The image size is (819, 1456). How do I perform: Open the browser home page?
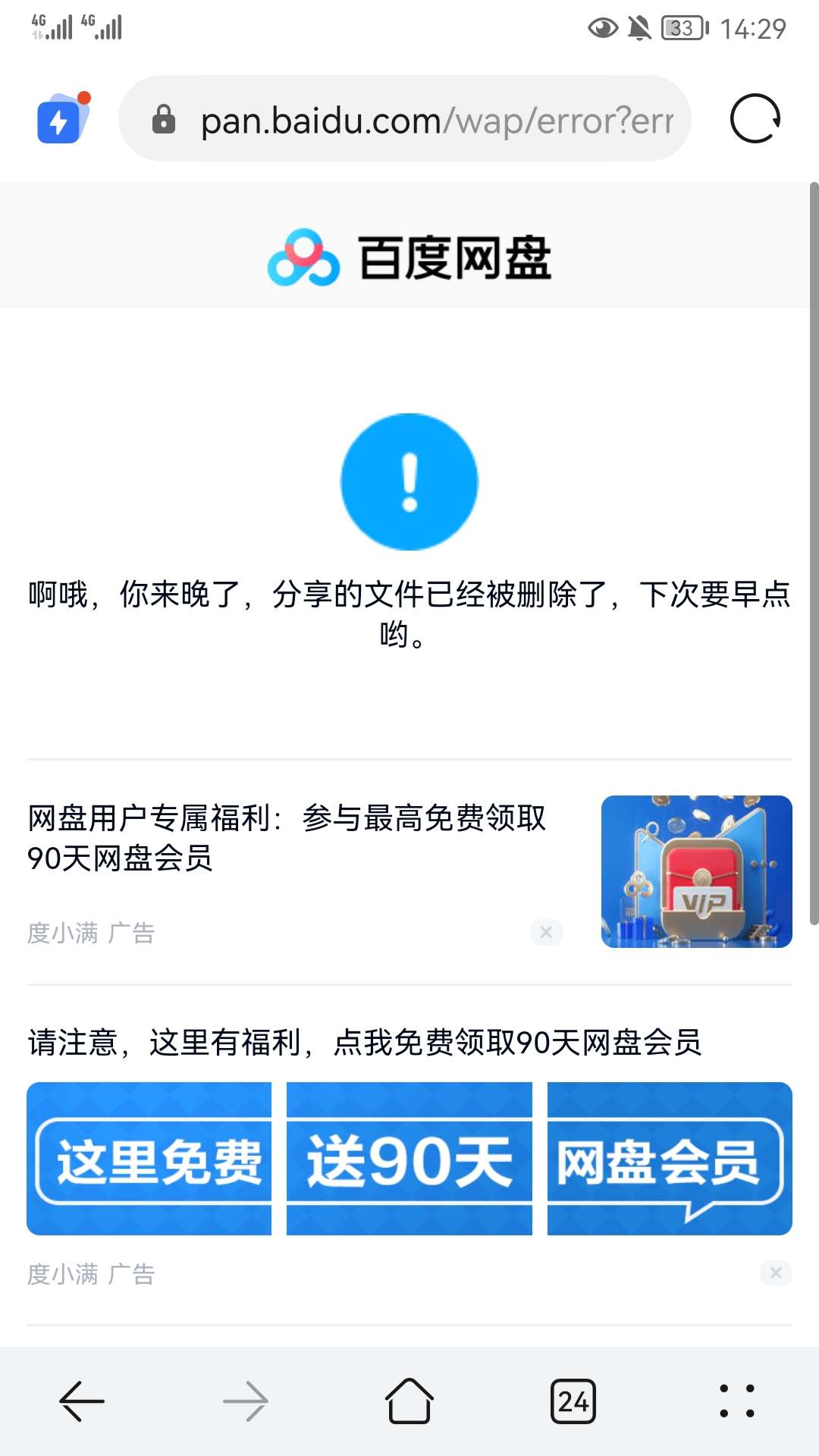pyautogui.click(x=409, y=1401)
